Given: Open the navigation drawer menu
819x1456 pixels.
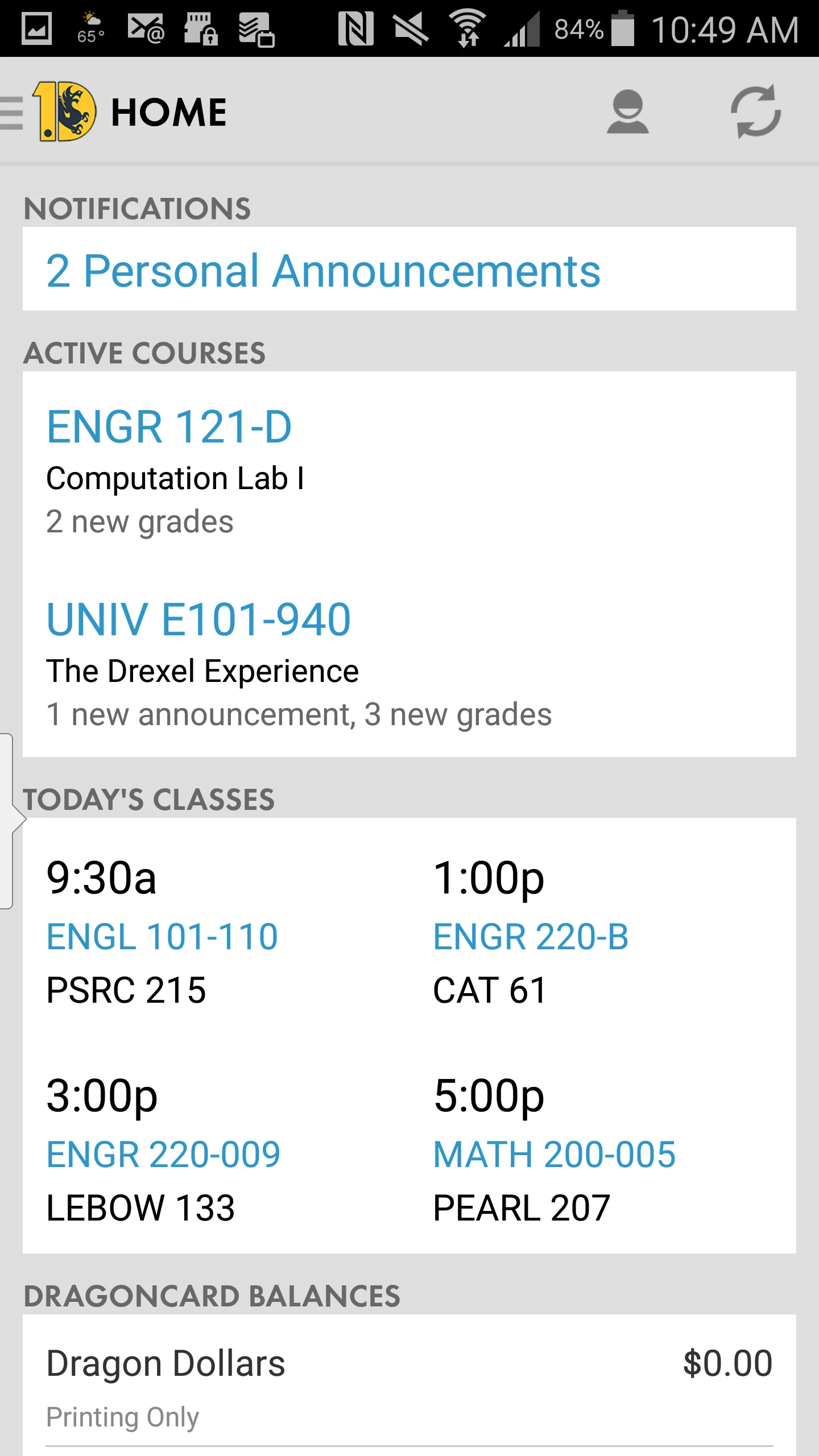Looking at the screenshot, I should (11, 113).
